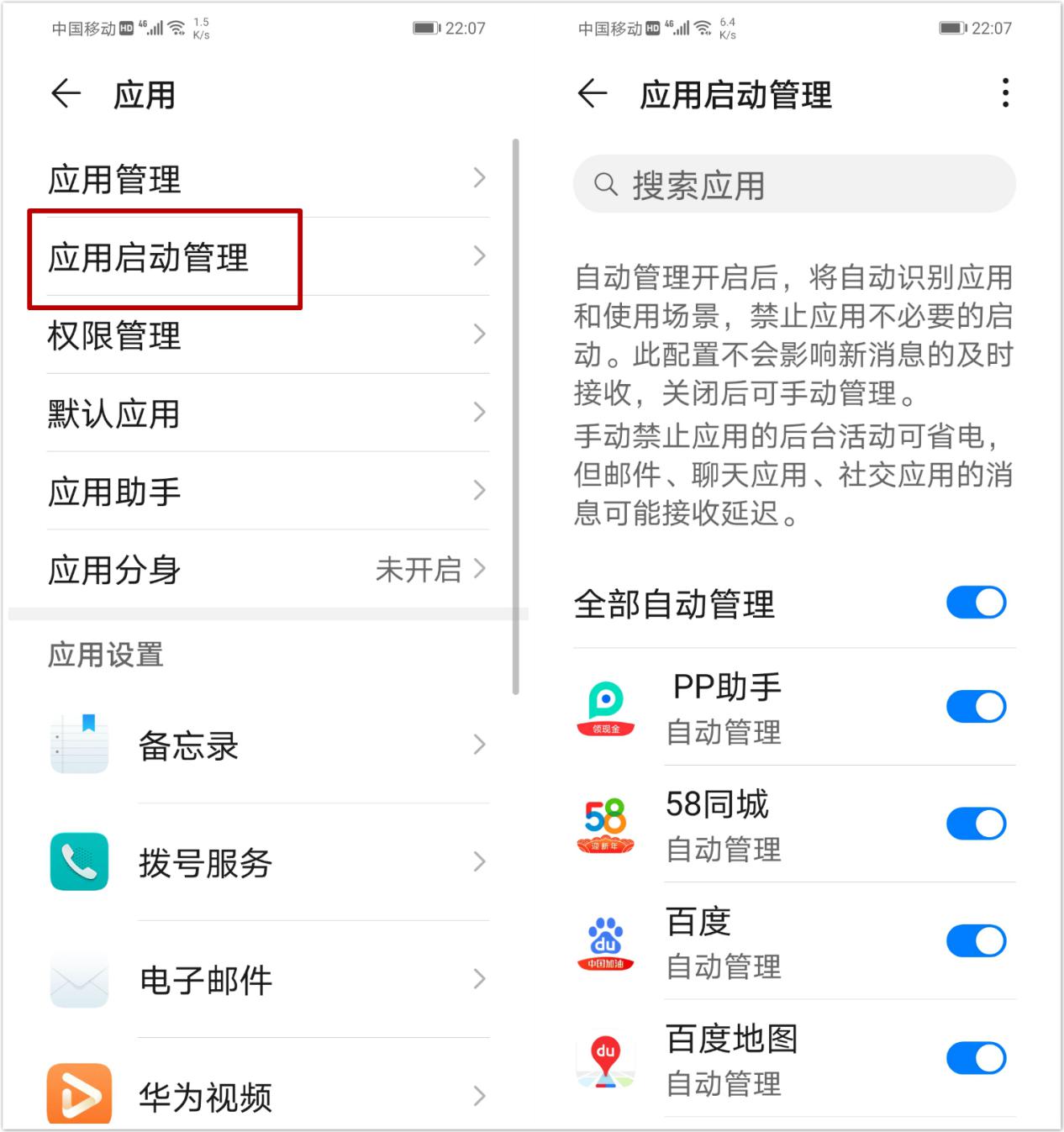Select the 电子邮件 email icon
The height and width of the screenshot is (1132, 1064).
(x=78, y=979)
